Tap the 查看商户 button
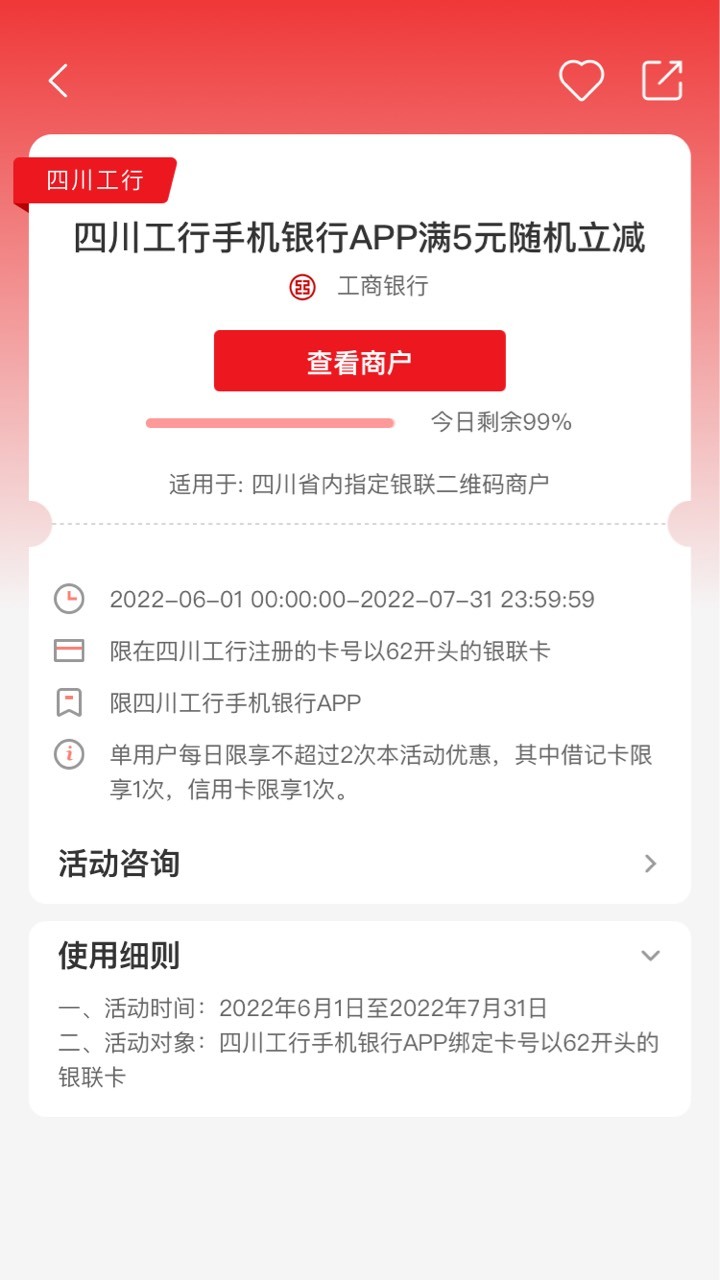The height and width of the screenshot is (1280, 720). pyautogui.click(x=359, y=361)
